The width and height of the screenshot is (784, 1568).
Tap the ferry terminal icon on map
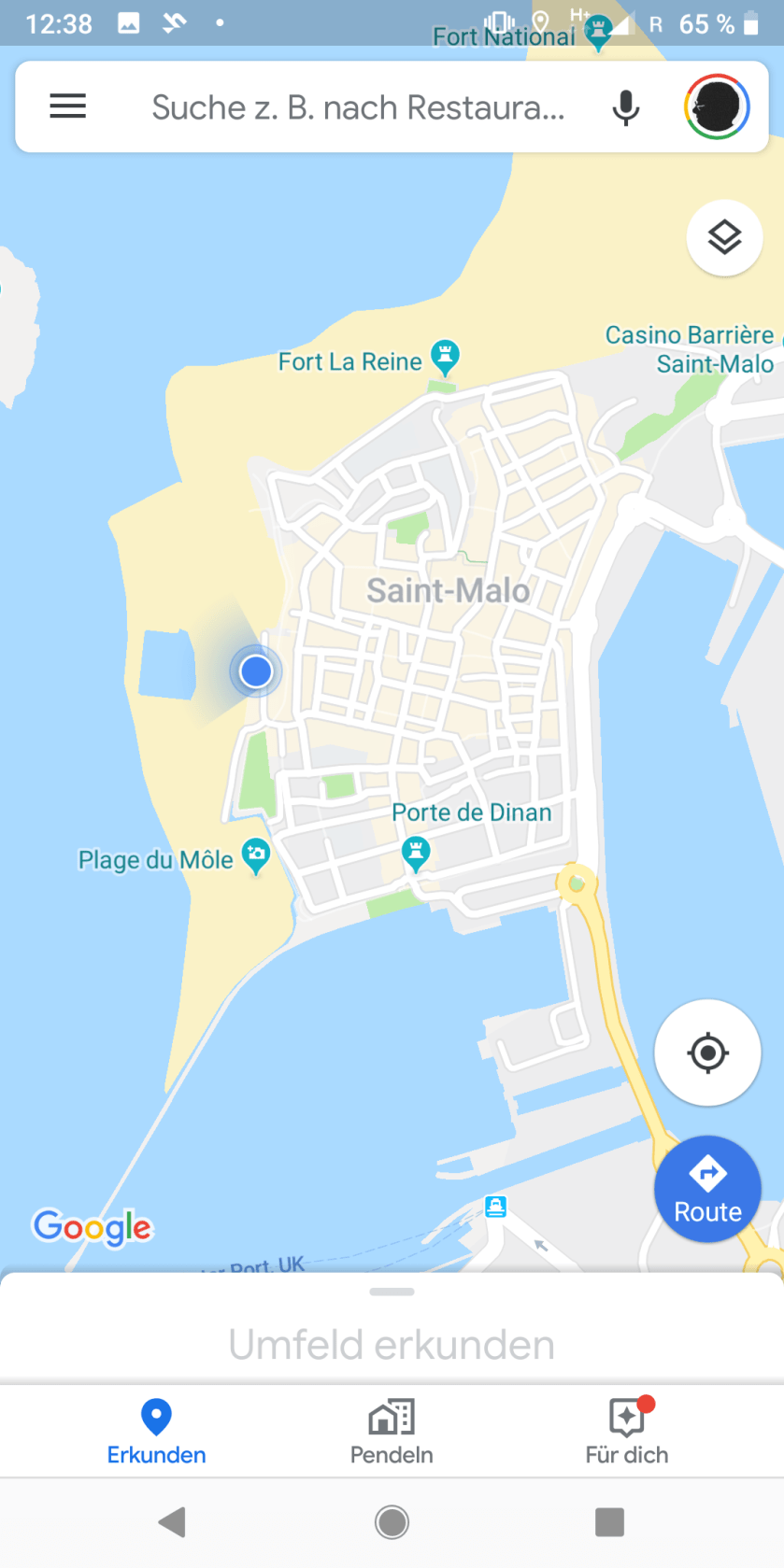point(495,1207)
